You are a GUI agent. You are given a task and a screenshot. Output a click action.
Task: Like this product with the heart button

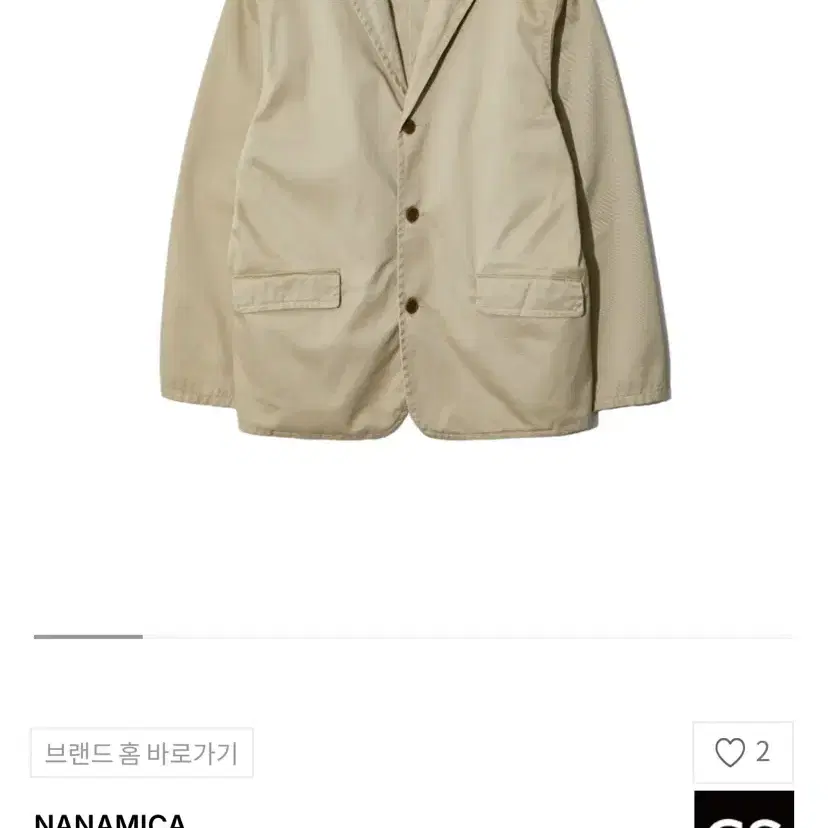click(742, 752)
